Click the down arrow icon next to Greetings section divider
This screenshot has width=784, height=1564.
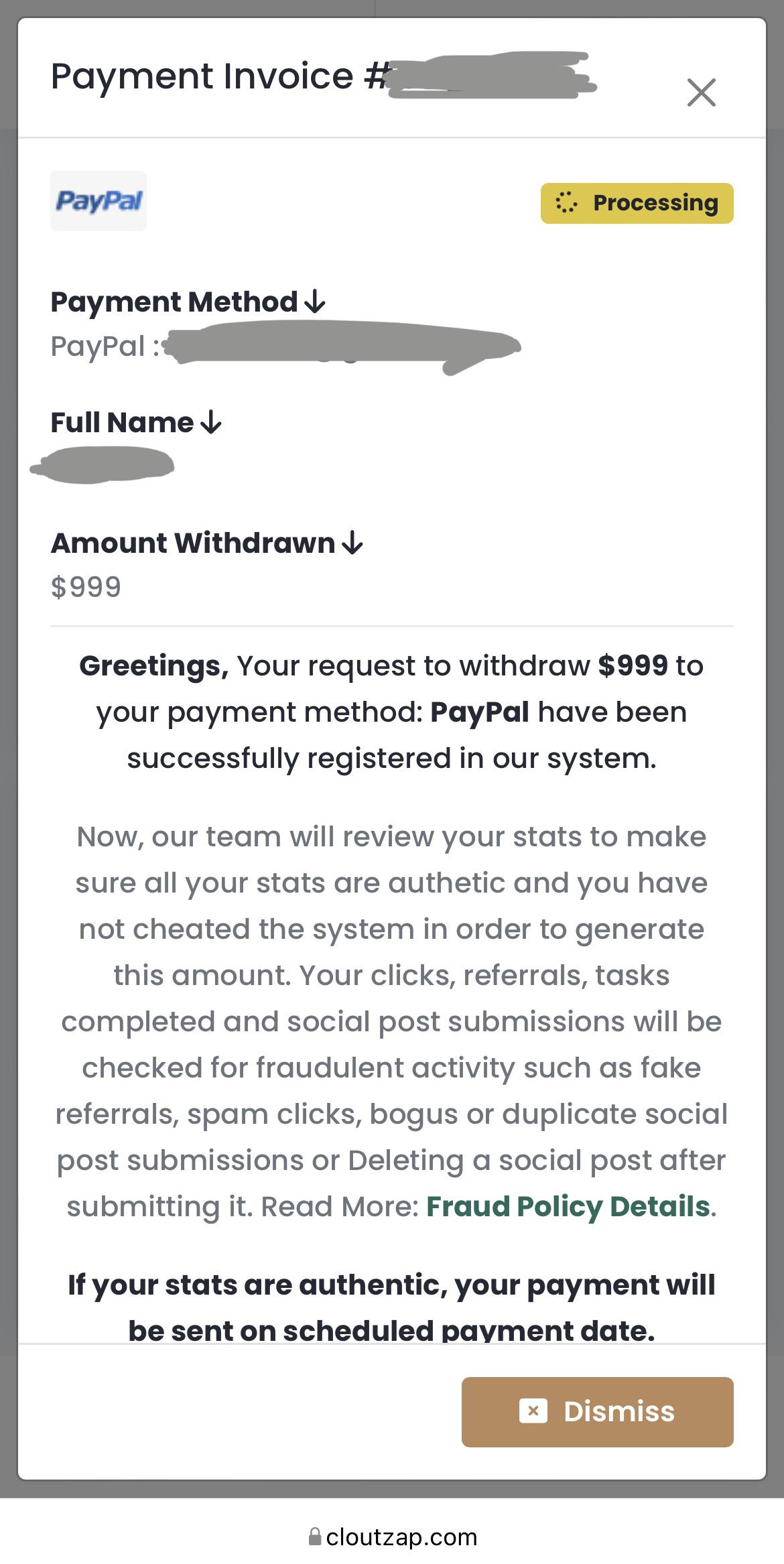(x=352, y=543)
